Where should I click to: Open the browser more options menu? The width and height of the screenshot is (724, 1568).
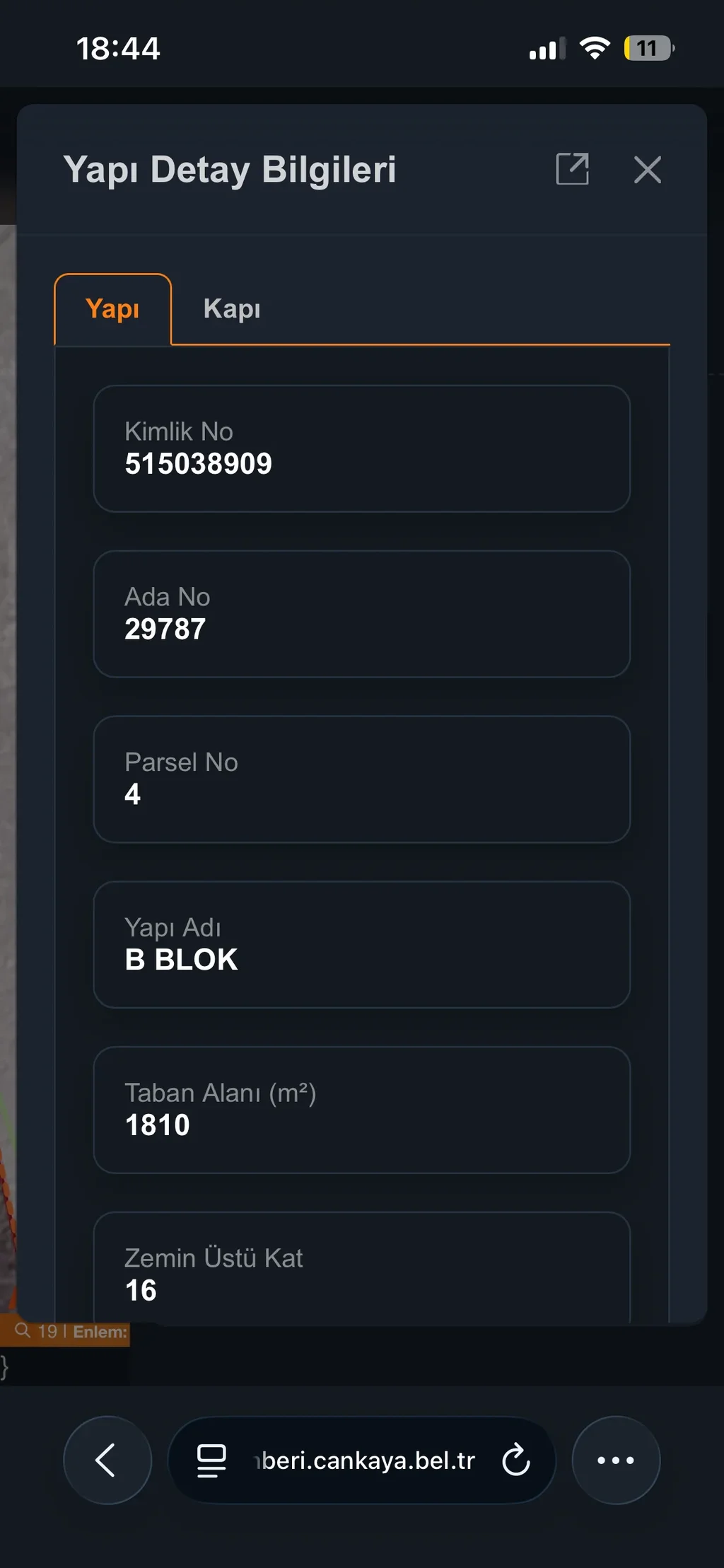coord(615,1460)
